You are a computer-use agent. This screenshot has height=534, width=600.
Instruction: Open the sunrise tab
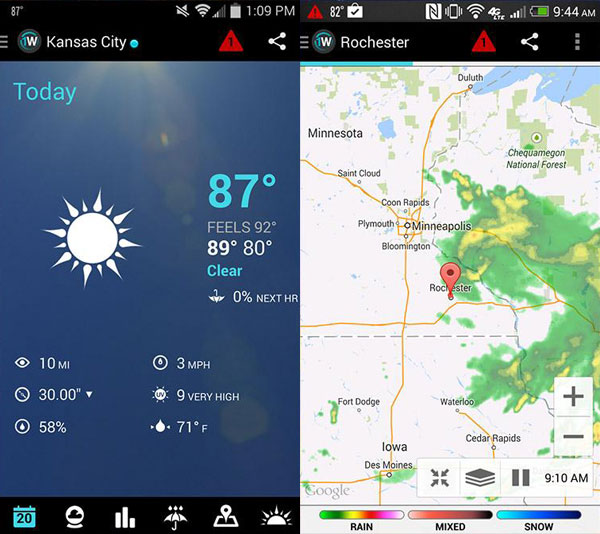tap(275, 517)
